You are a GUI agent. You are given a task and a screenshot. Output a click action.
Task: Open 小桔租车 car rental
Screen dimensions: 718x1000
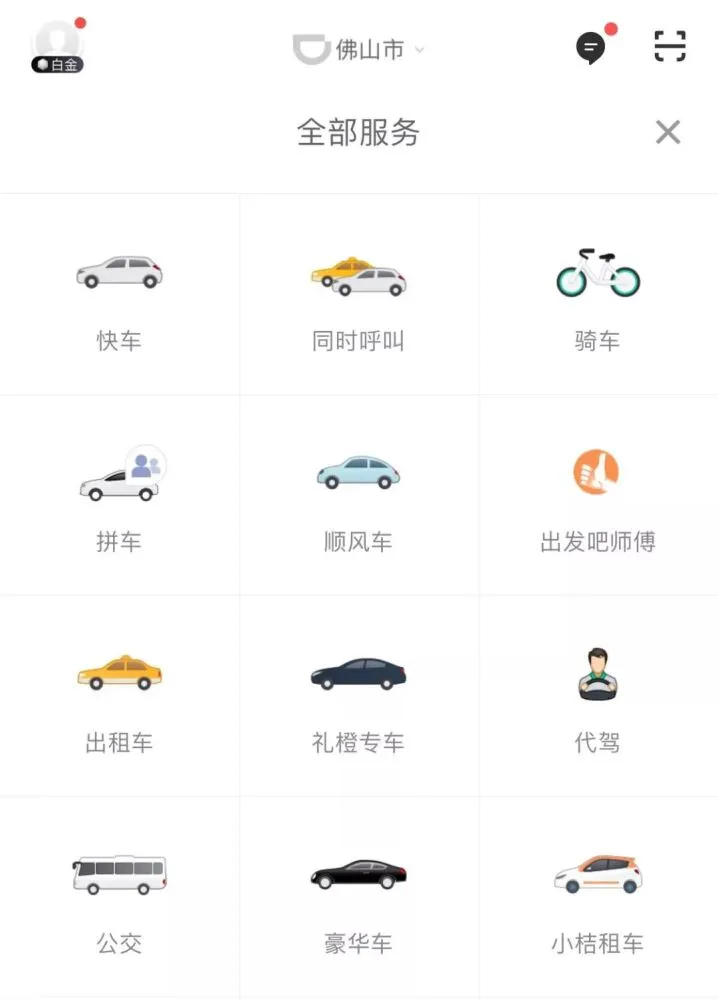coord(597,897)
